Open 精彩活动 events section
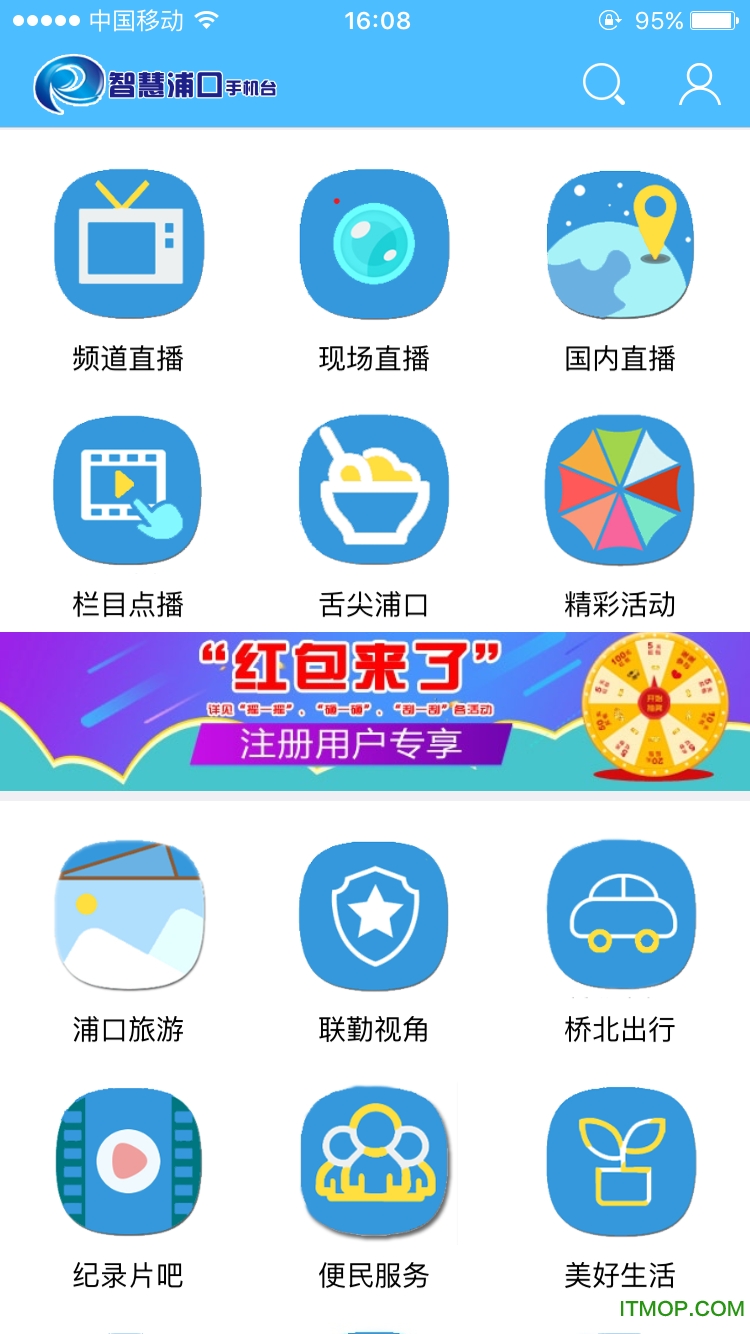750x1334 pixels. click(x=620, y=491)
